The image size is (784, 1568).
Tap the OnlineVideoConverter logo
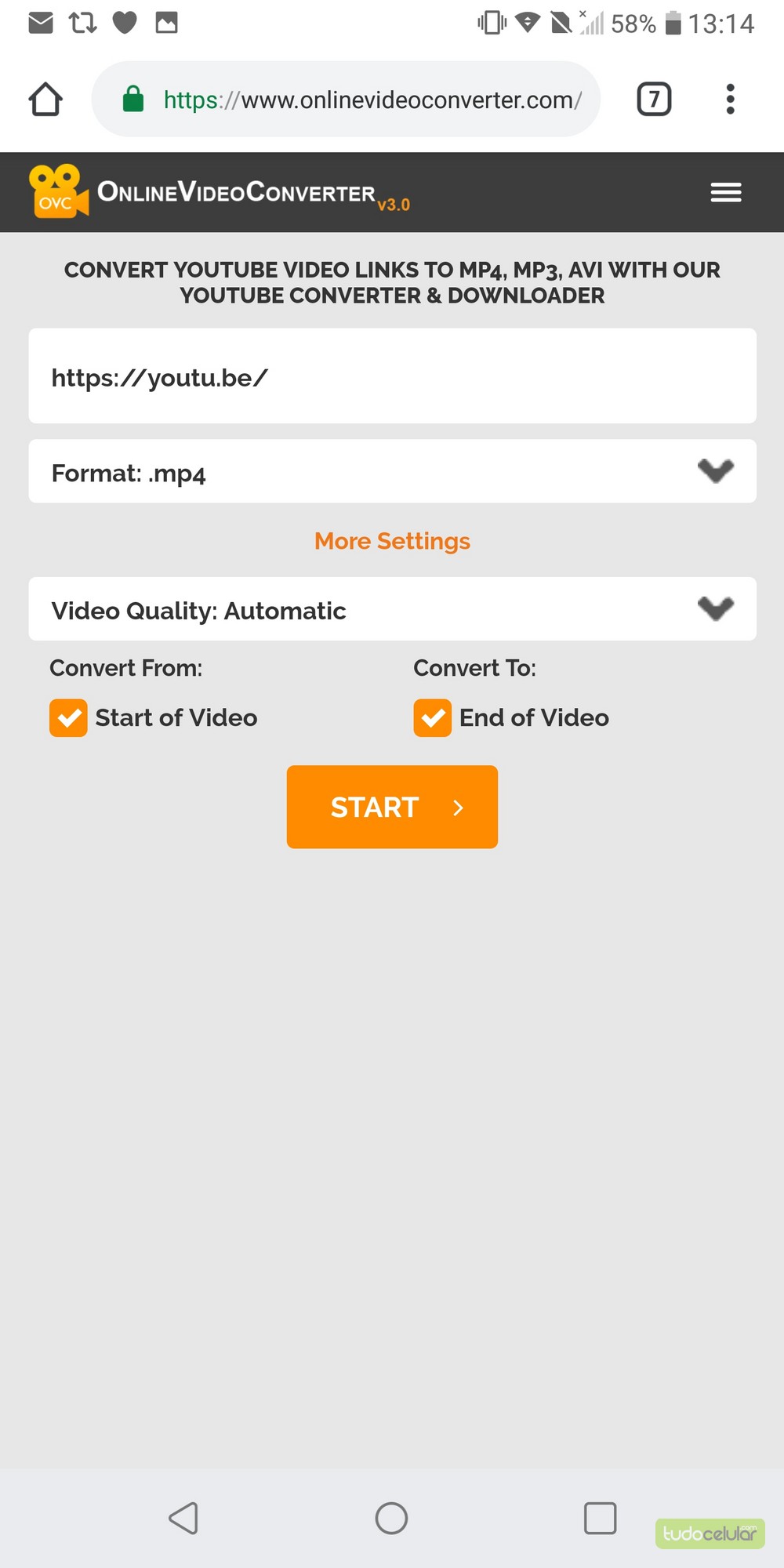(220, 192)
